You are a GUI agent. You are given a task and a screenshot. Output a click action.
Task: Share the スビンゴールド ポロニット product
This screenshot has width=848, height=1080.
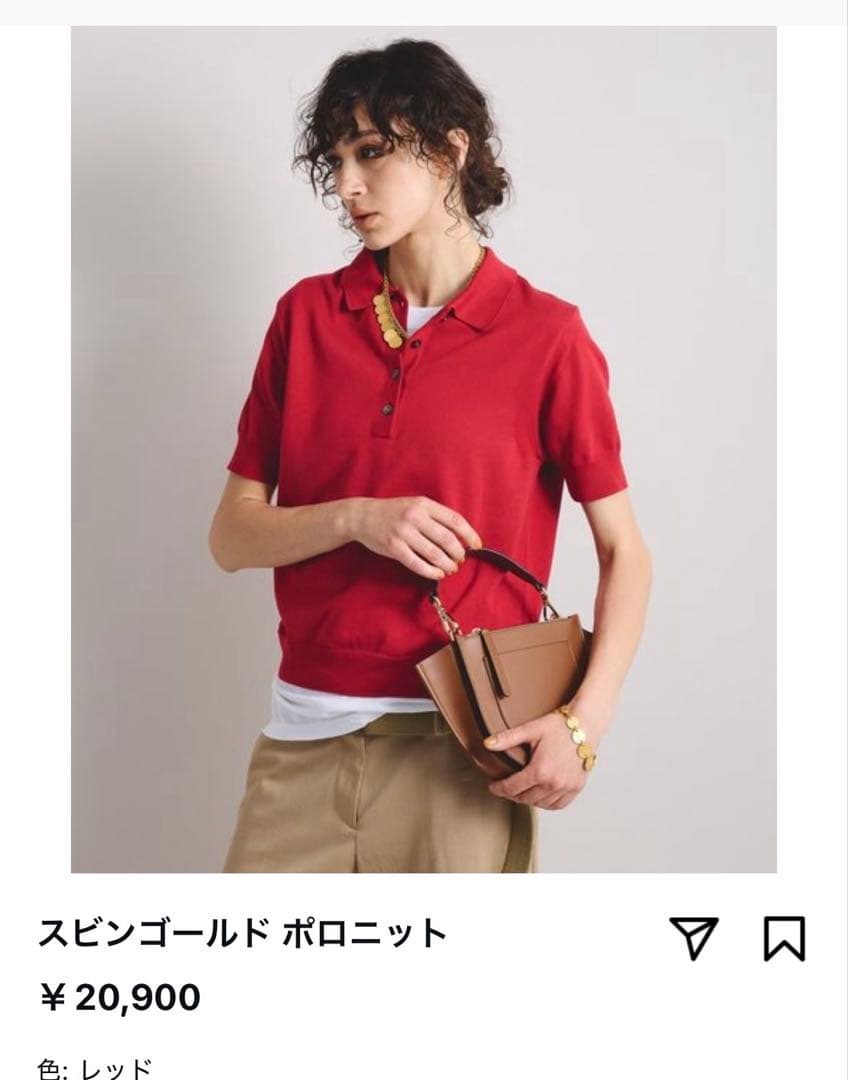pyautogui.click(x=694, y=938)
